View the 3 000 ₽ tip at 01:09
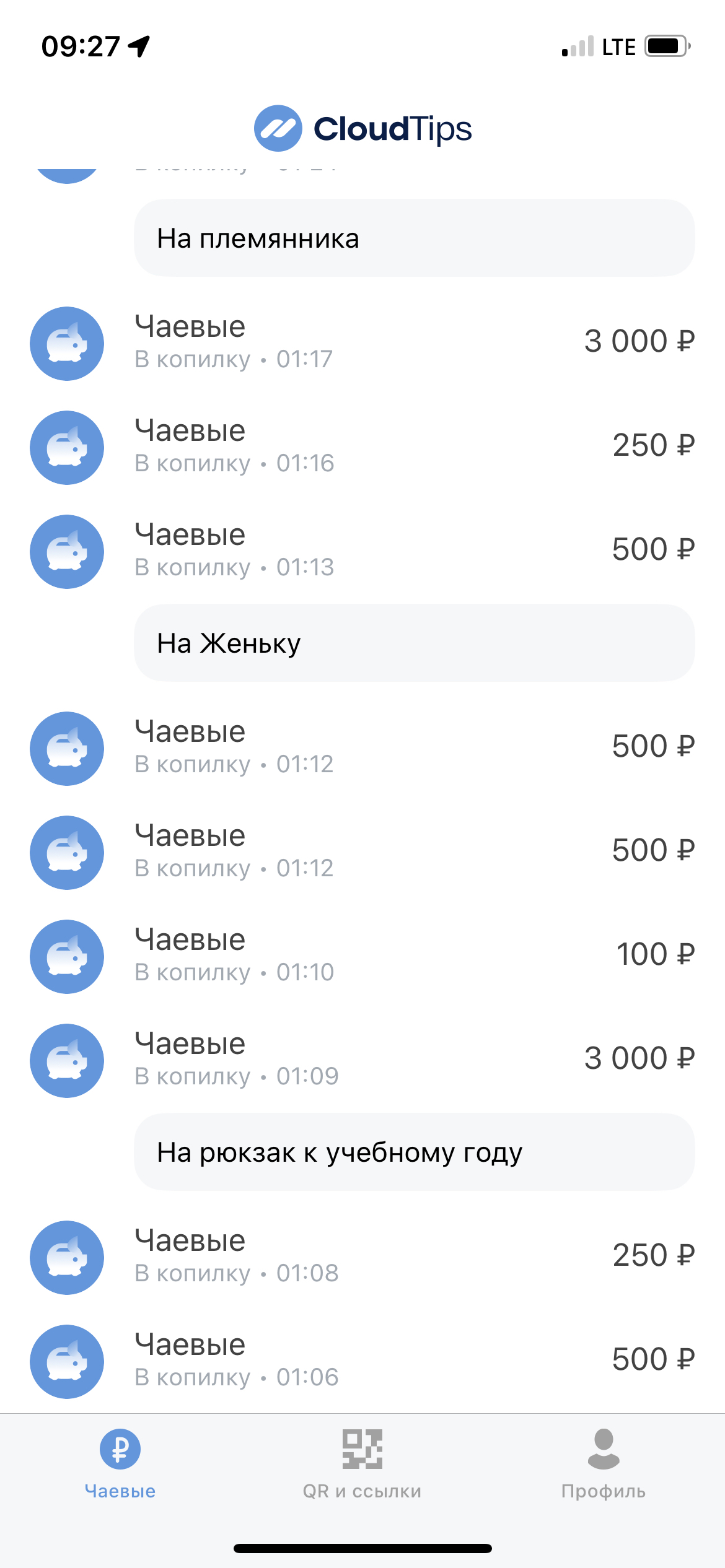Screen dimensions: 725x1568 tap(362, 1060)
